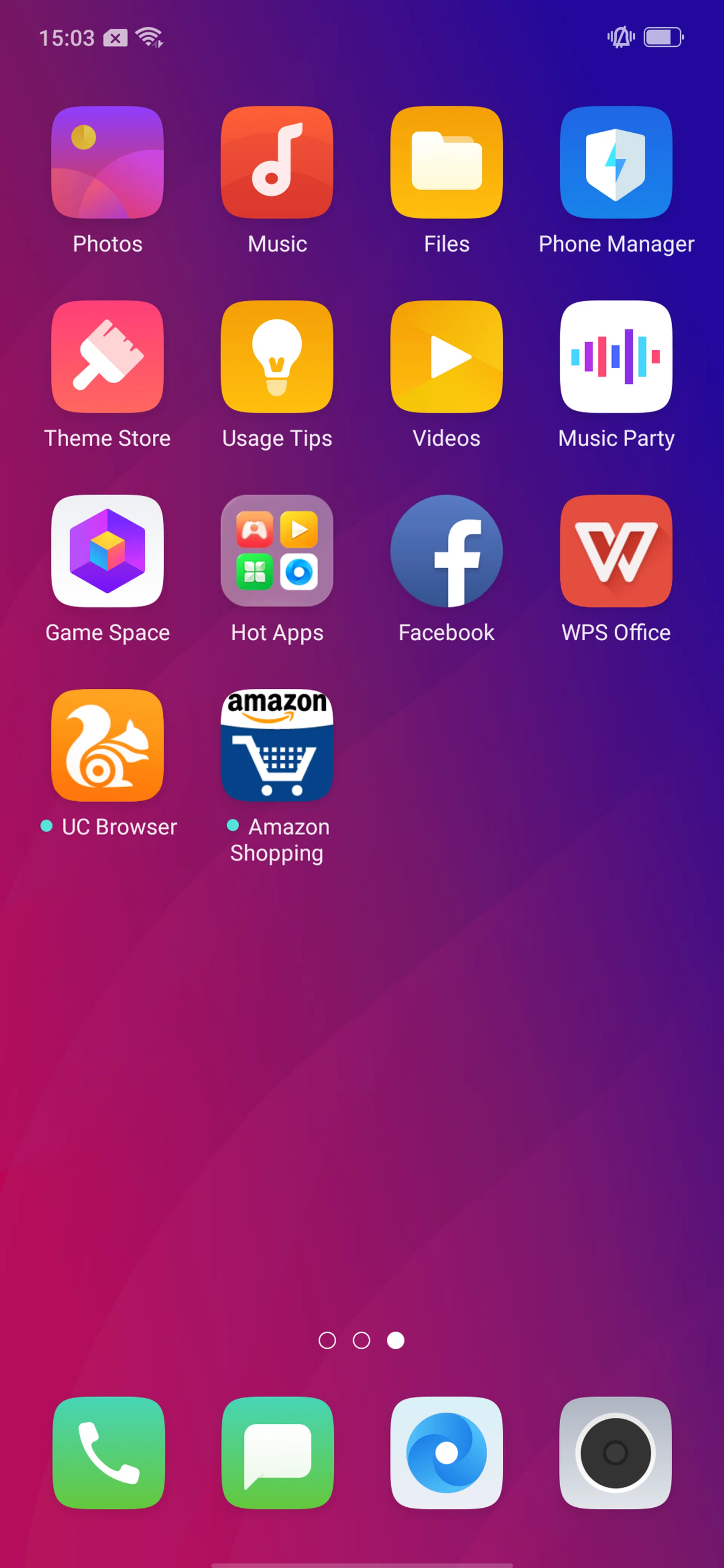Screen dimensions: 724x1568
Task: Open the Phone dialer in the dock
Action: tap(108, 1452)
